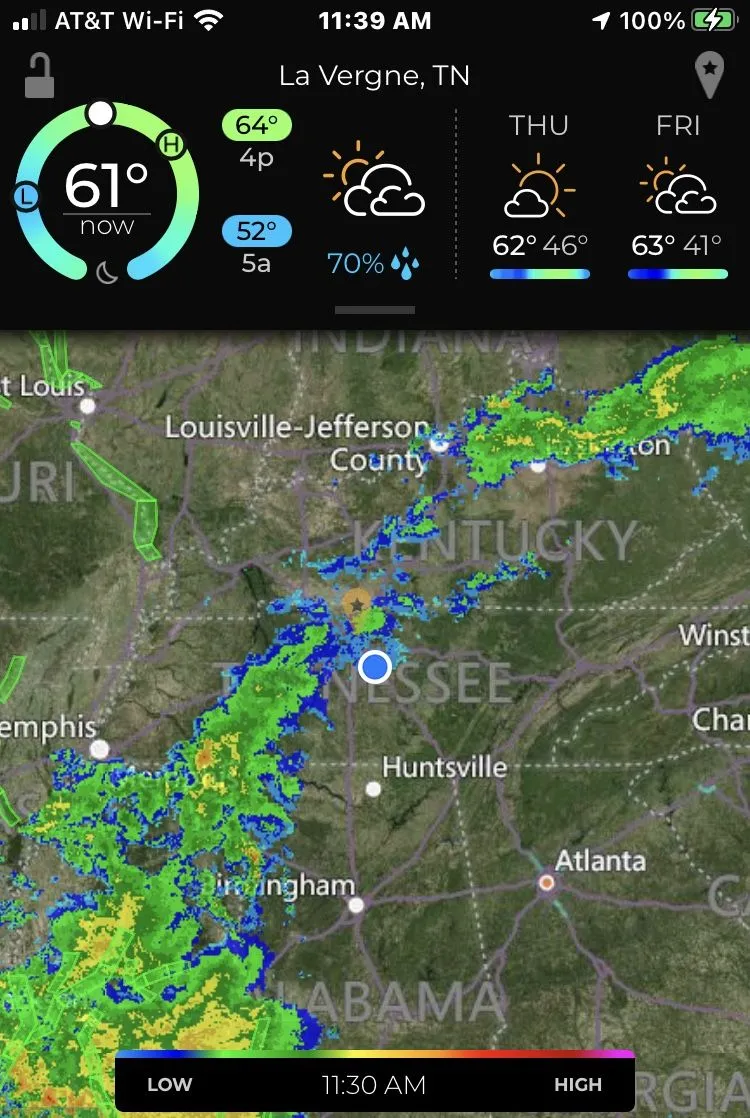This screenshot has height=1118, width=750.
Task: Open the La Vergne, TN location title
Action: 374,76
